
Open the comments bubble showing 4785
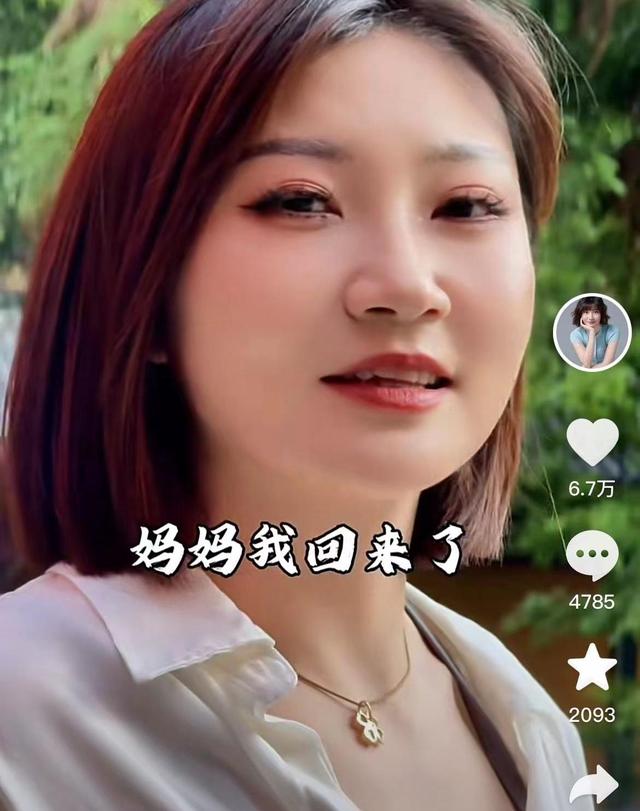tap(592, 555)
